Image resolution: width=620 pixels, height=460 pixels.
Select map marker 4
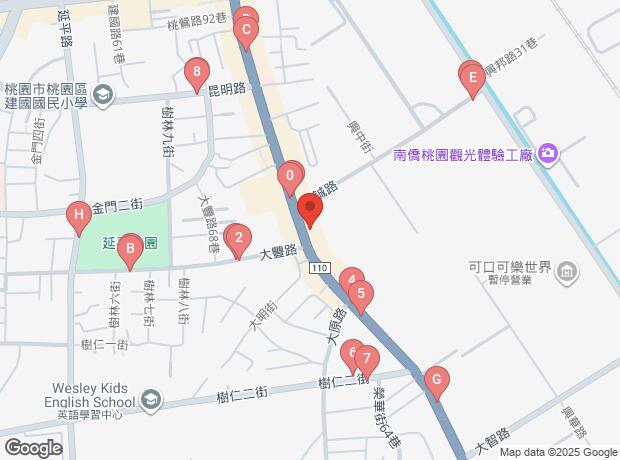(350, 281)
